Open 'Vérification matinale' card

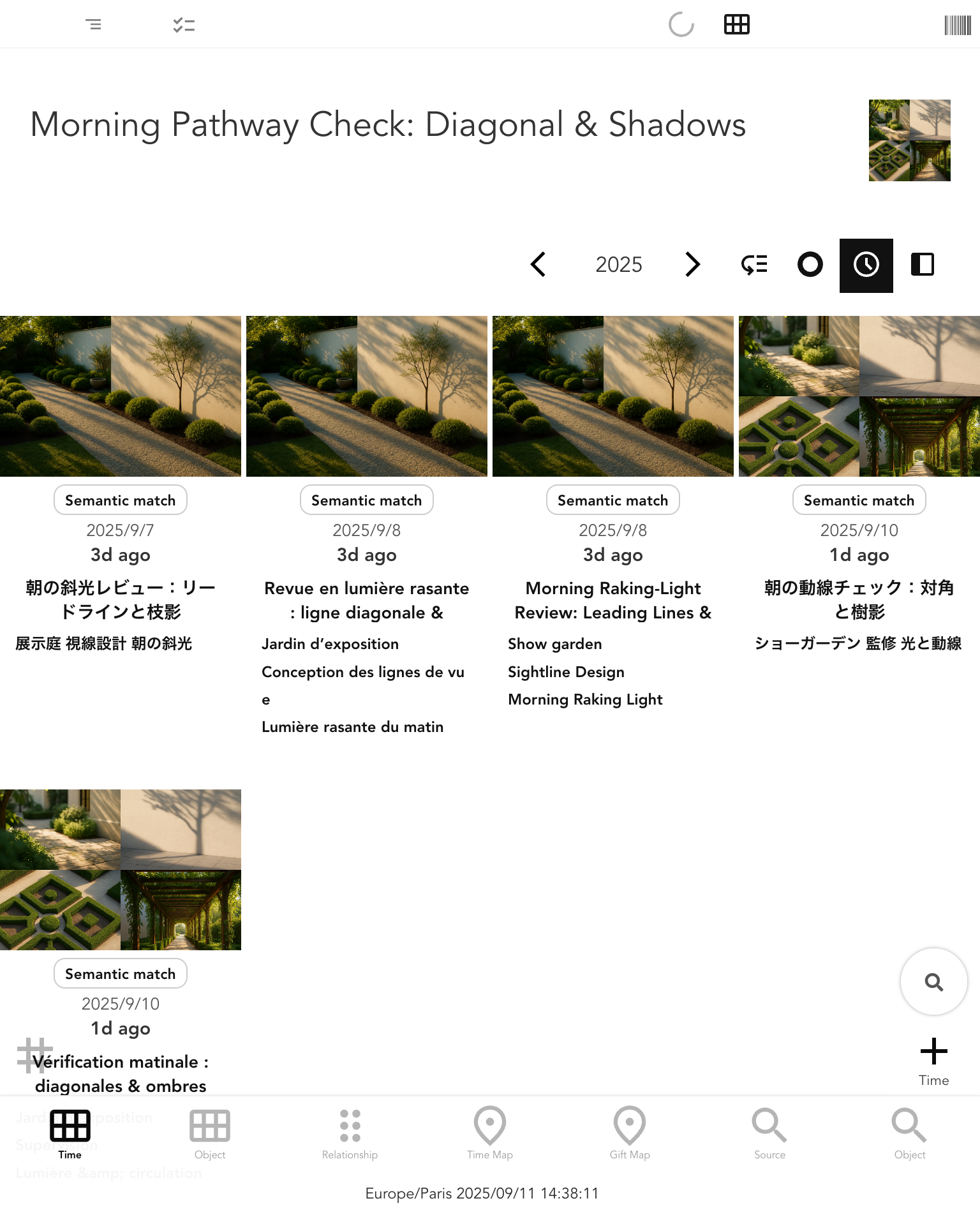[x=121, y=870]
